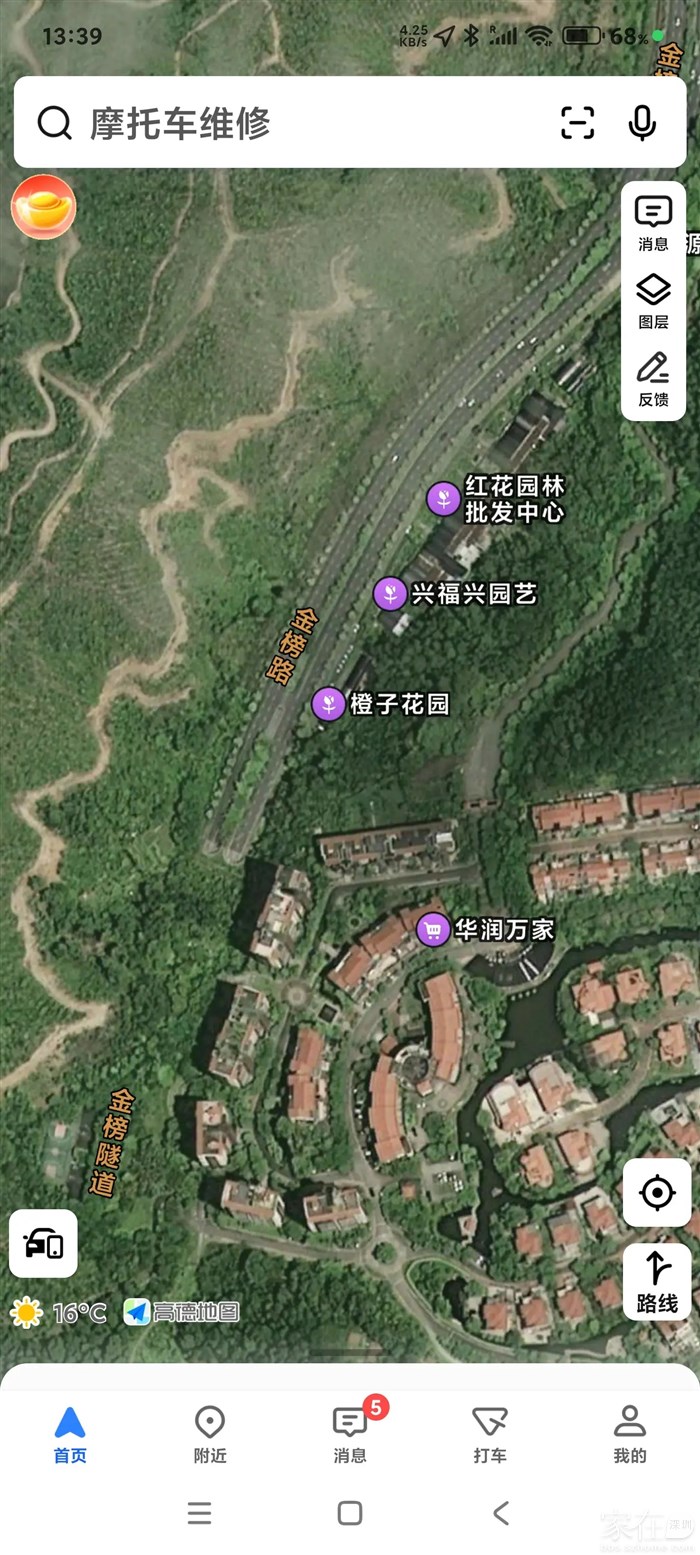Image resolution: width=700 pixels, height=1555 pixels.
Task: Open the 图层 map layers option
Action: coord(653,301)
